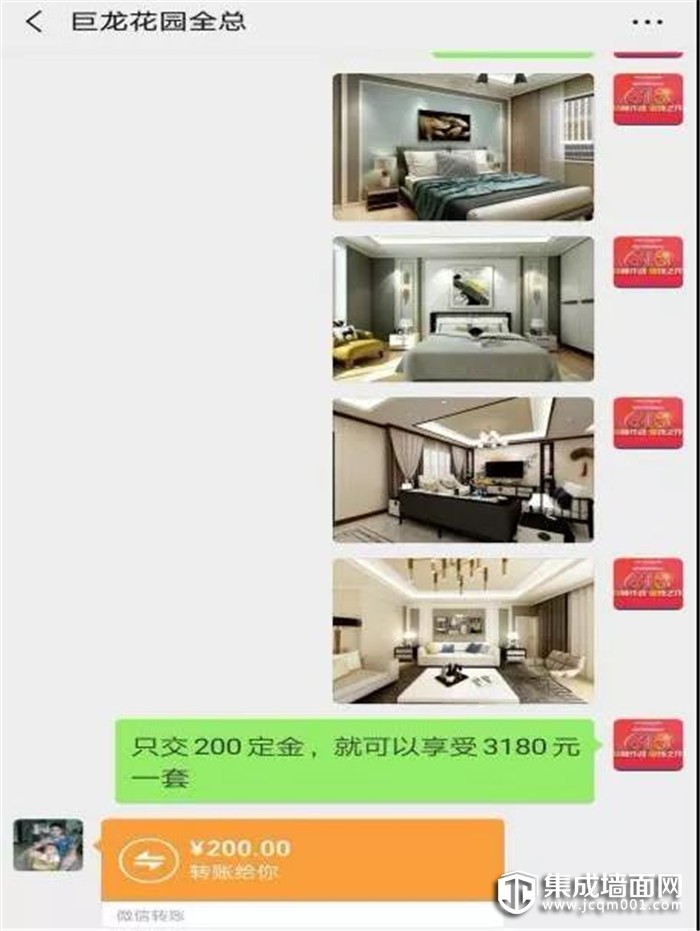Open the ¥200.00 transfer message

point(303,858)
